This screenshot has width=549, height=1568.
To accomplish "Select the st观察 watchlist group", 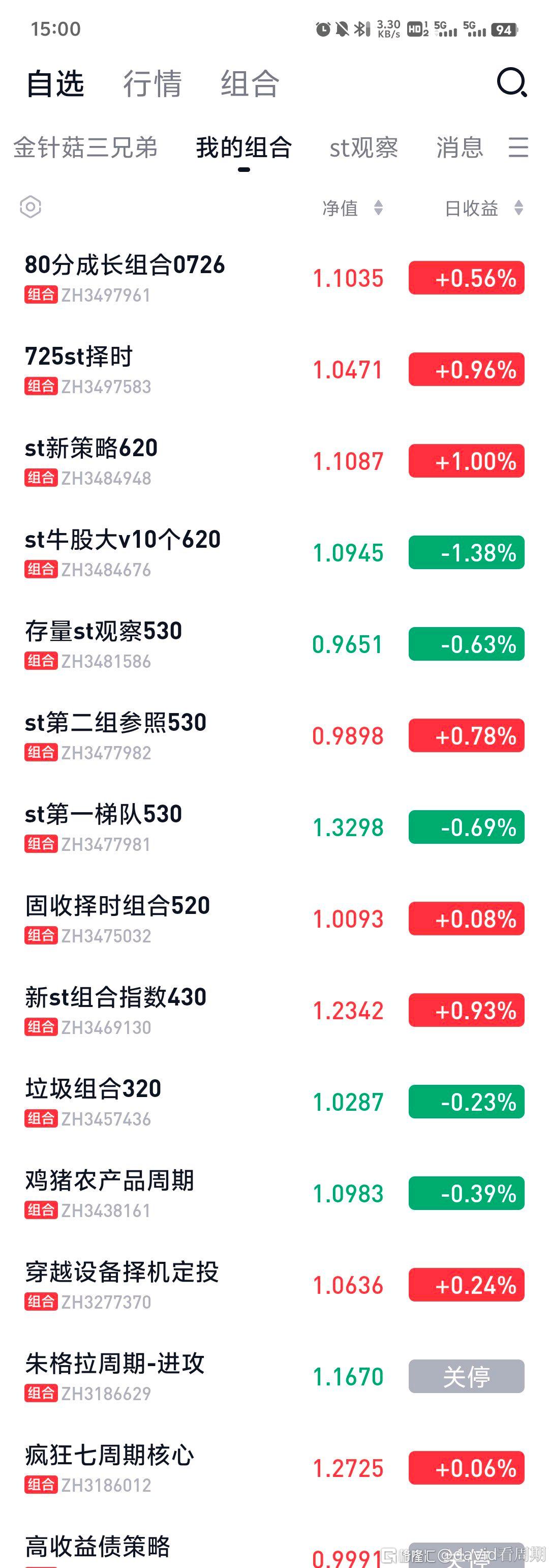I will coord(363,148).
